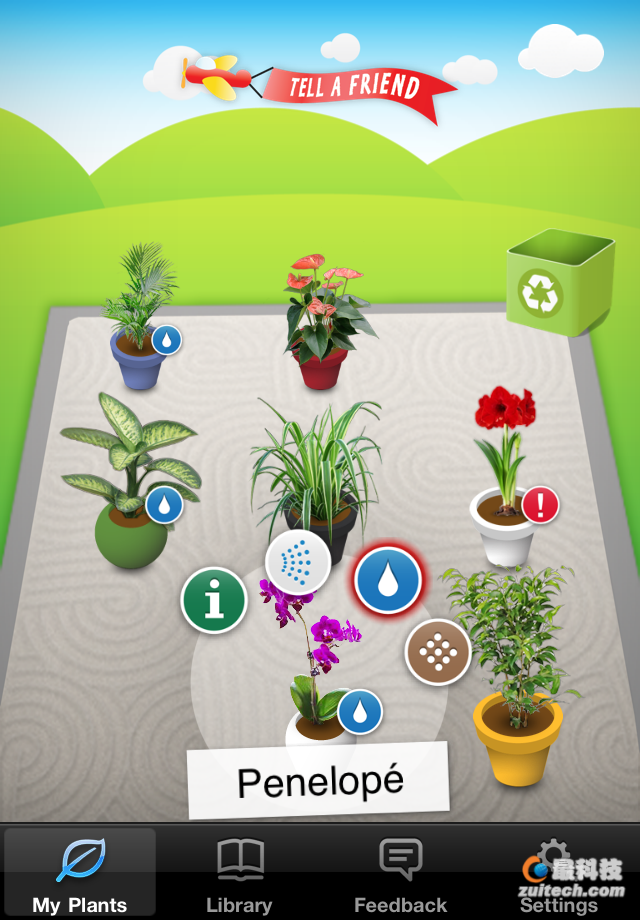This screenshot has height=920, width=640.
Task: Switch to the My Plants tab
Action: [x=80, y=872]
